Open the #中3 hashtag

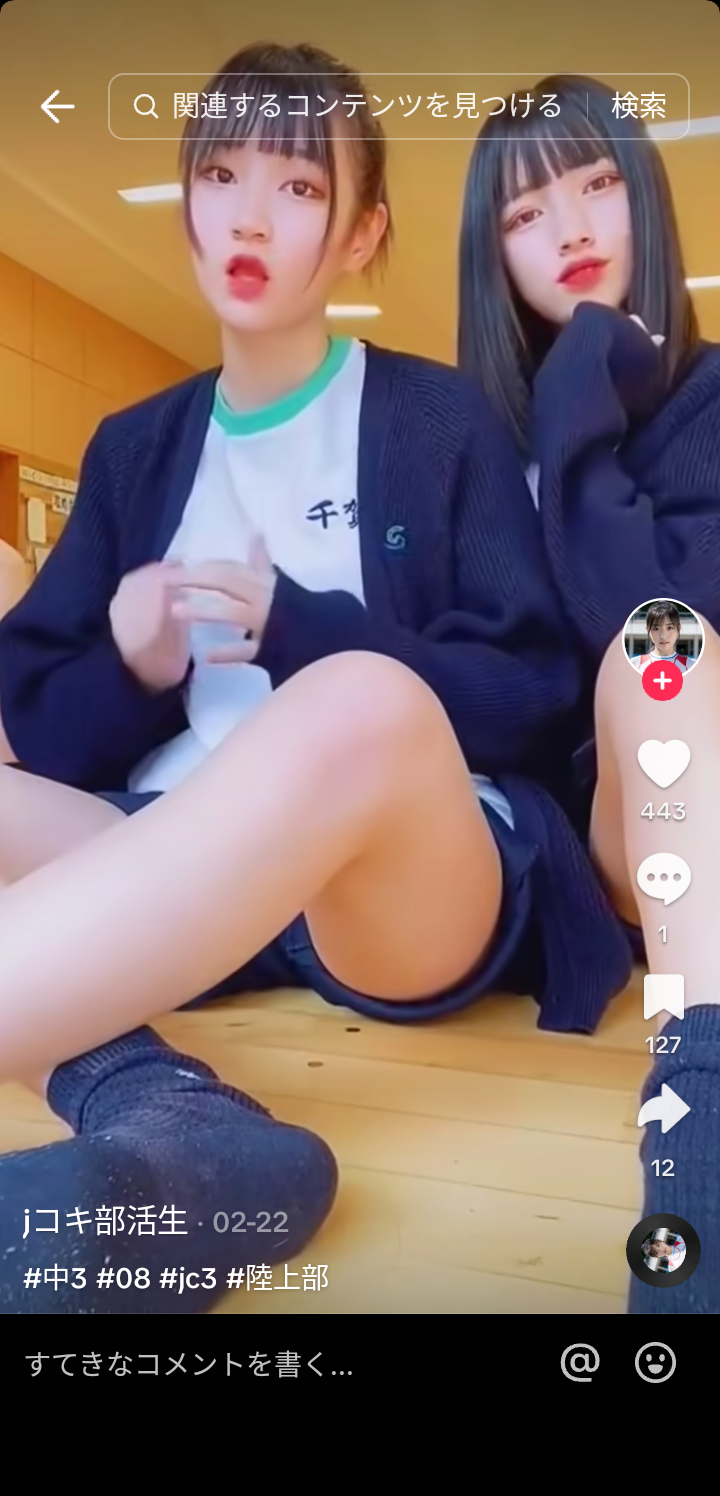click(55, 1277)
